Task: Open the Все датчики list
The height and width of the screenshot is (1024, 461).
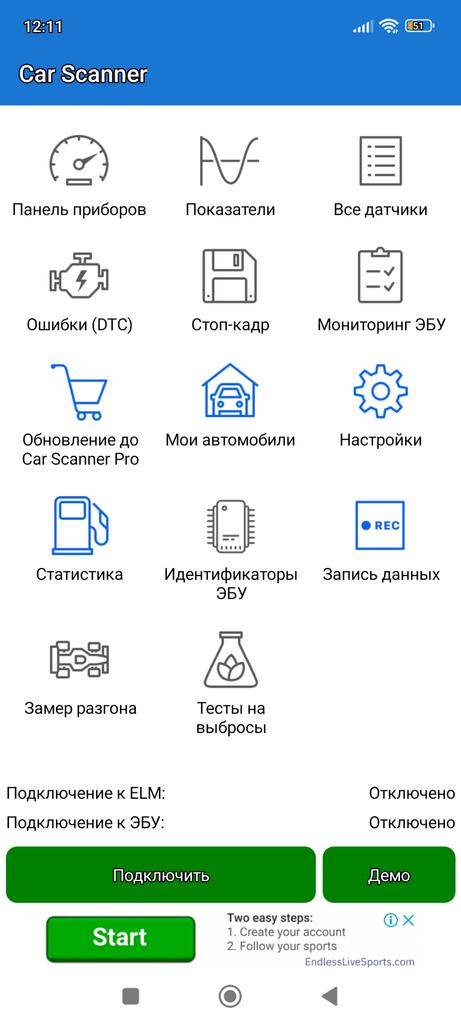Action: [381, 176]
